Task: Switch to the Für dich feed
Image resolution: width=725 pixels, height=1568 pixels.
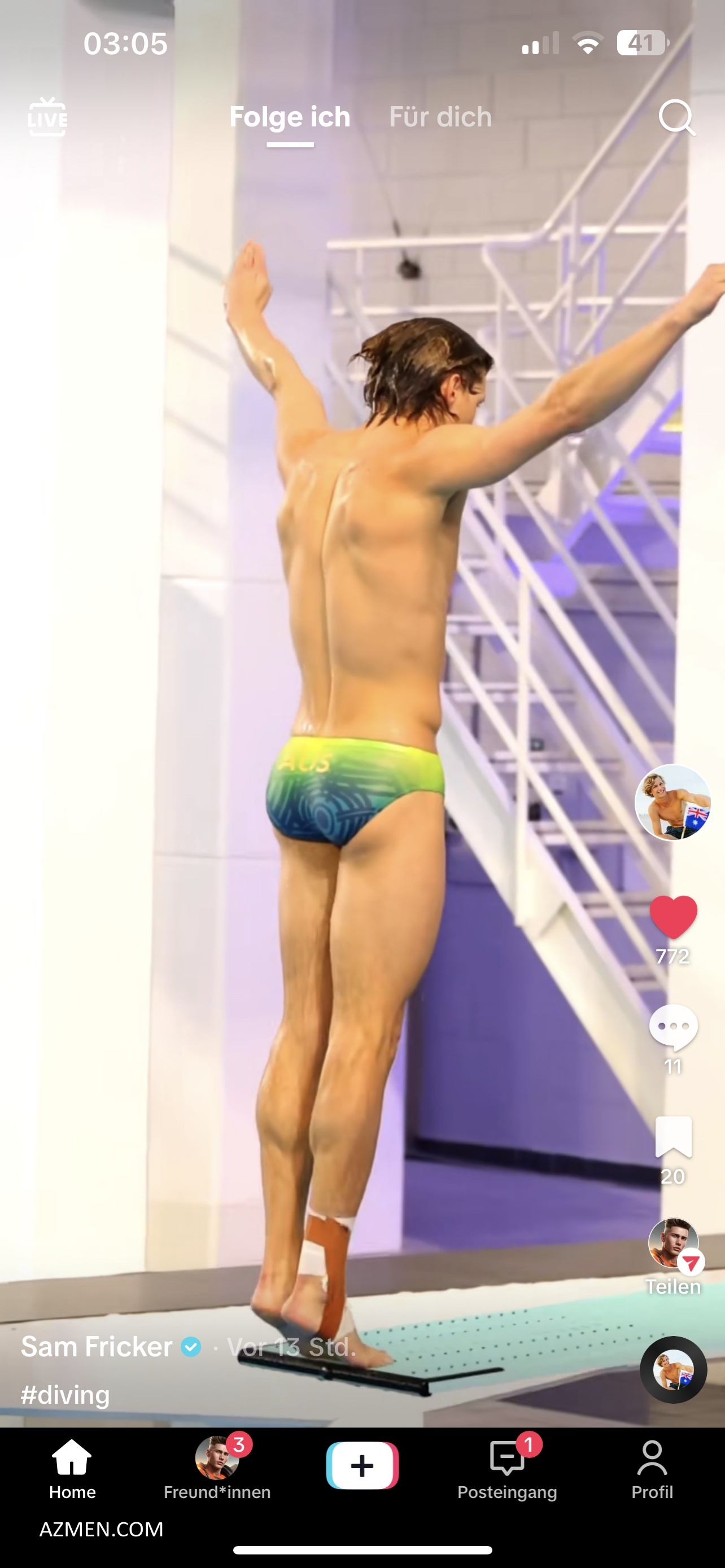Action: click(x=440, y=117)
